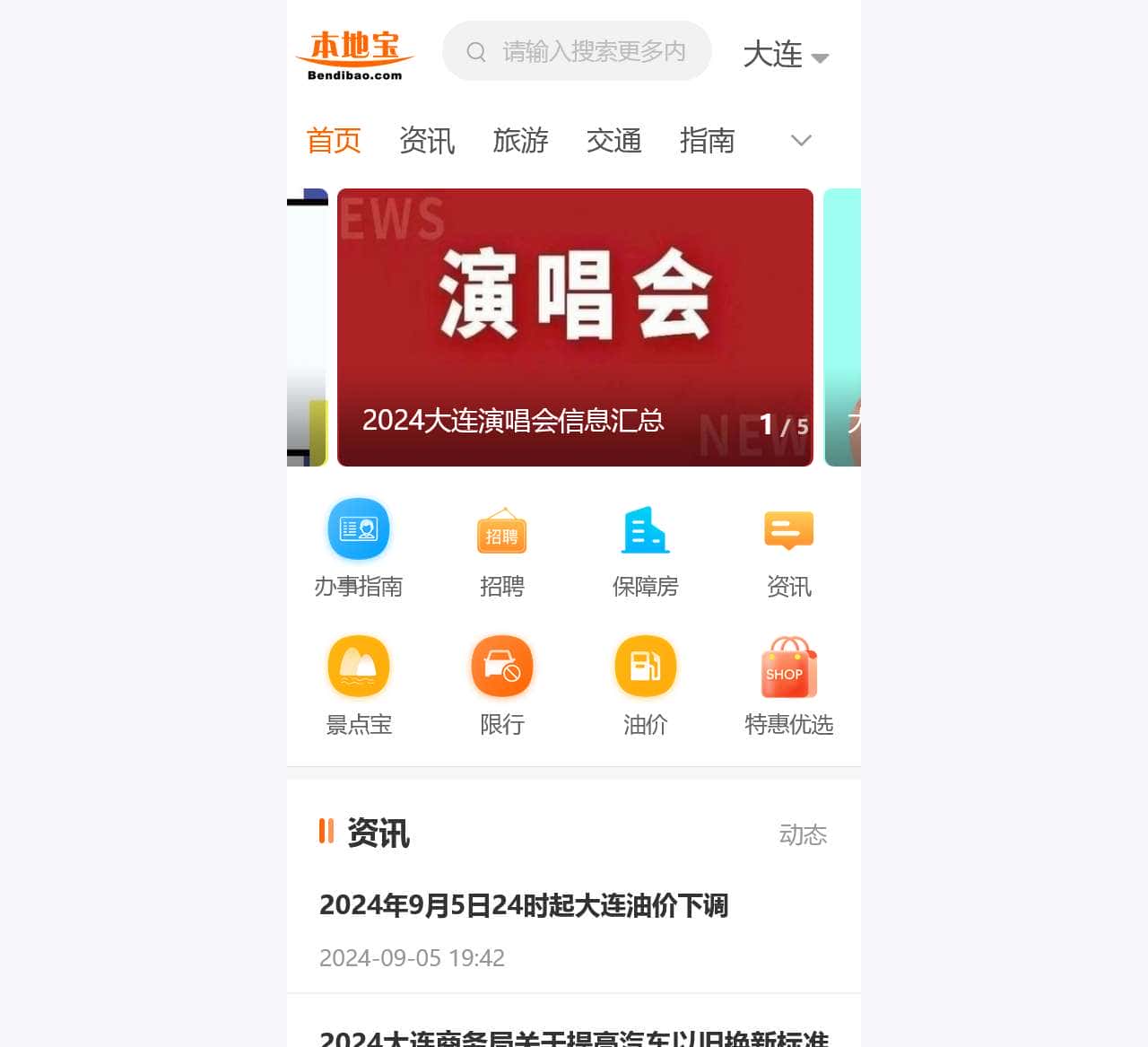1148x1047 pixels.
Task: Switch to the 资讯 top tab
Action: 427,141
